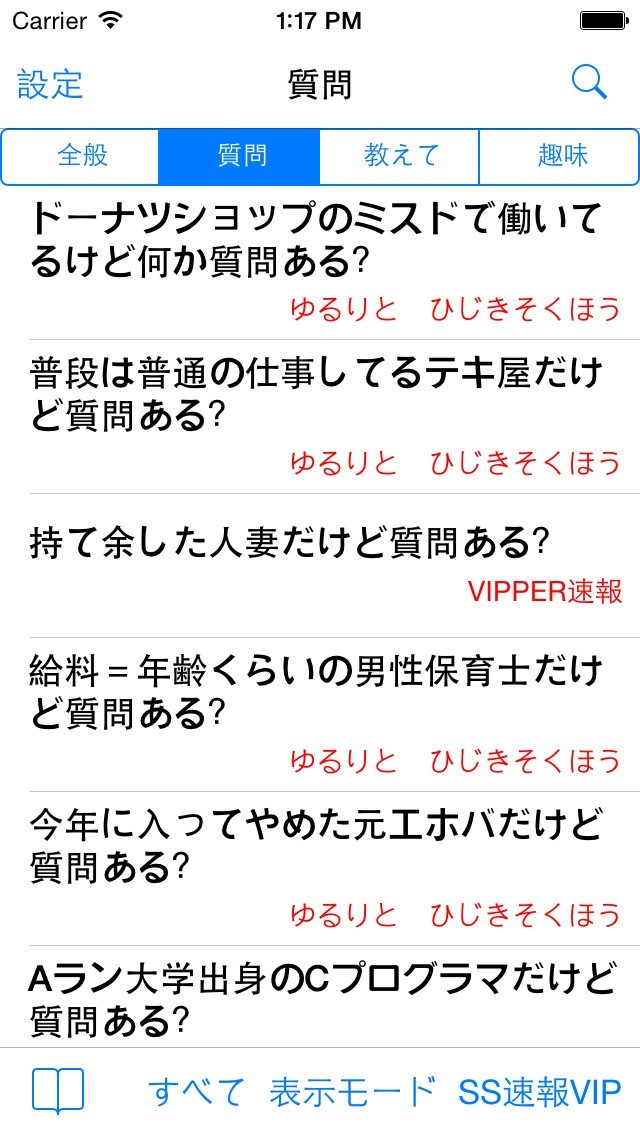The height and width of the screenshot is (1136, 640).
Task: Select the 質問 segment
Action: point(241,156)
